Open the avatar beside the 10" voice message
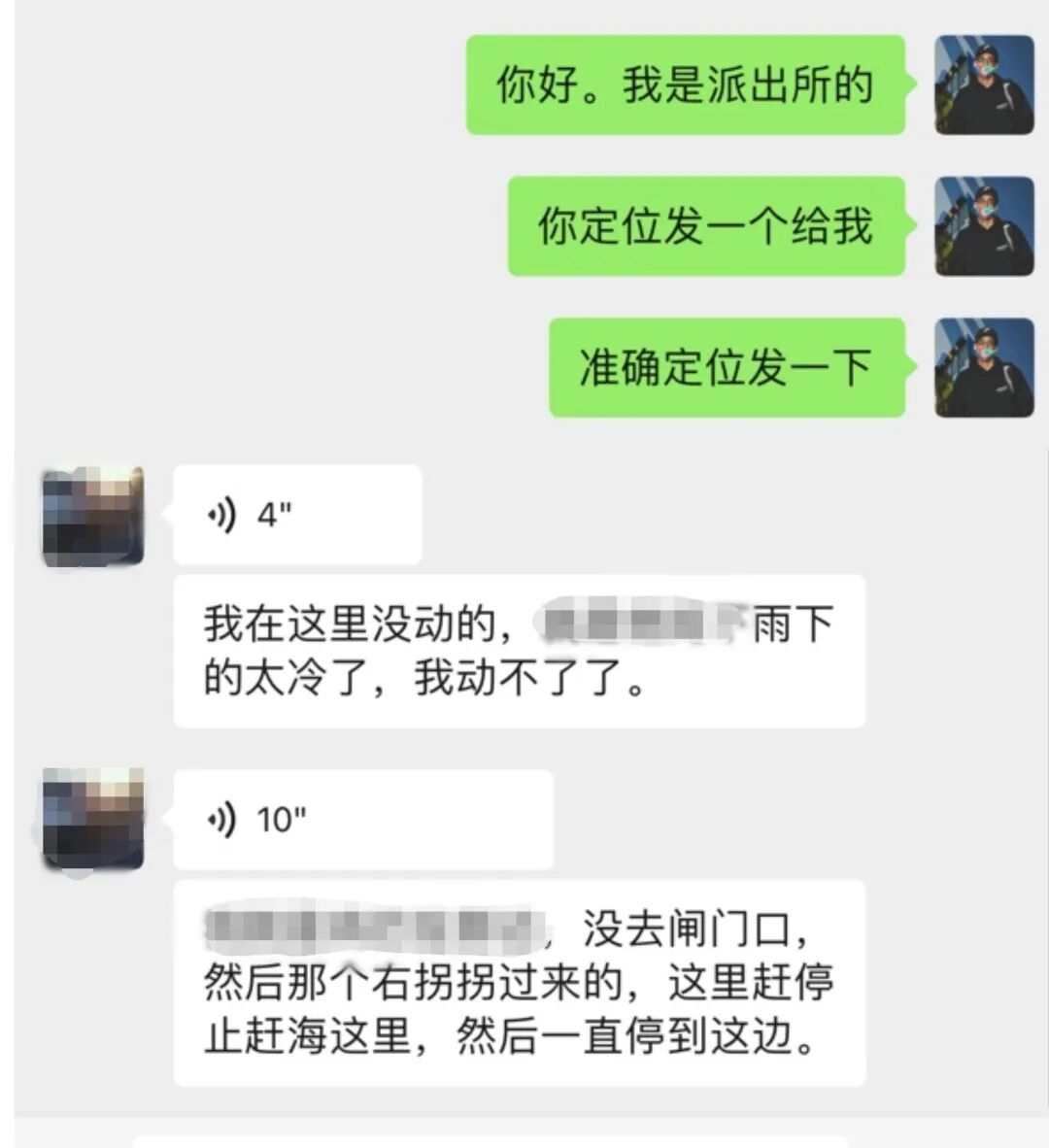The width and height of the screenshot is (1049, 1148). 93,819
